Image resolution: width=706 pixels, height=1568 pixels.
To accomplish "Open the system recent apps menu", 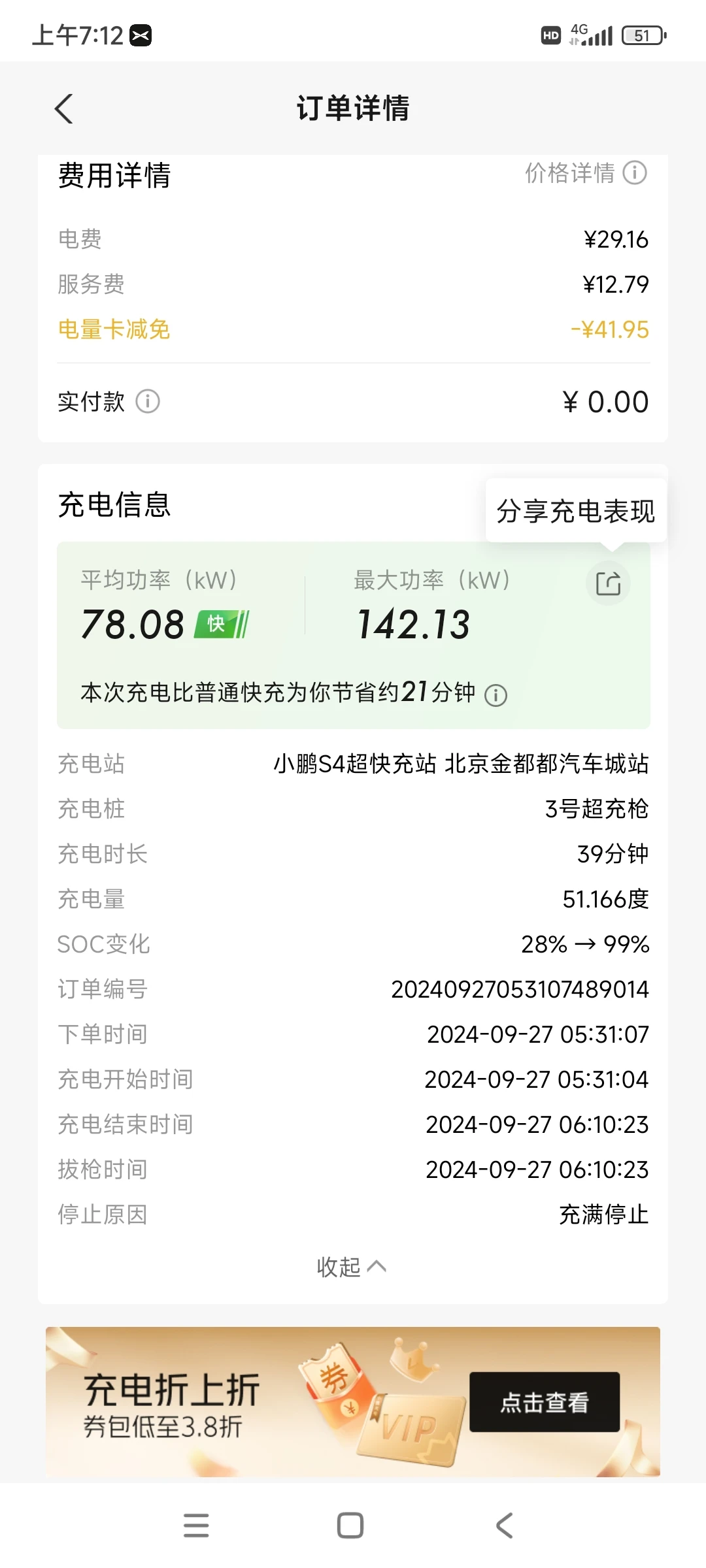I will pos(196,1526).
